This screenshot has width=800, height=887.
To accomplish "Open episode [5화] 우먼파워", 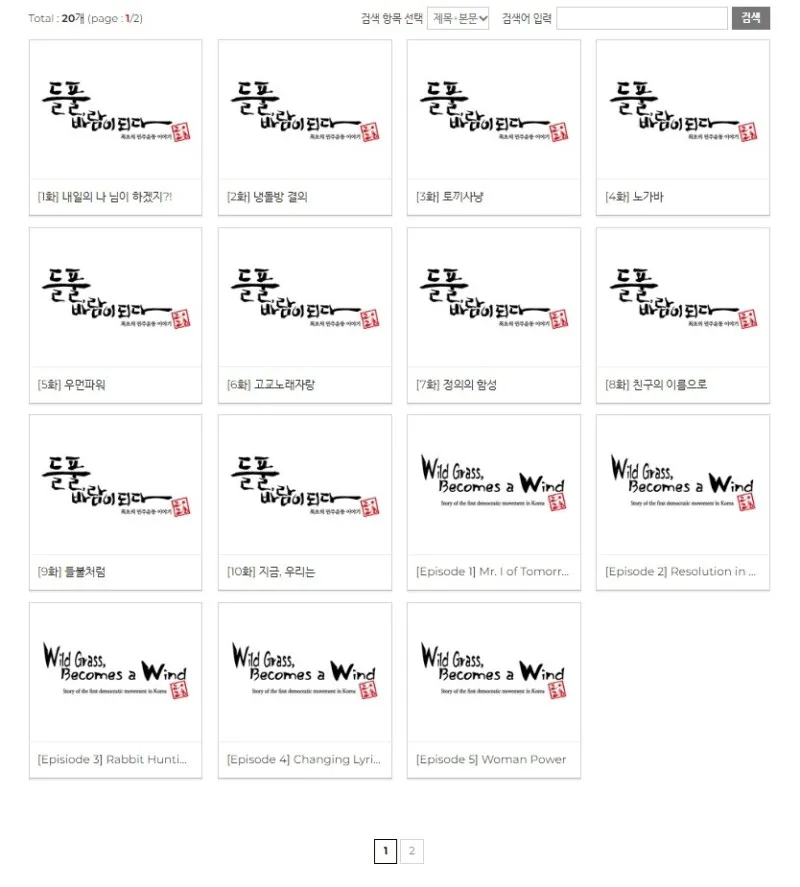I will pos(115,314).
